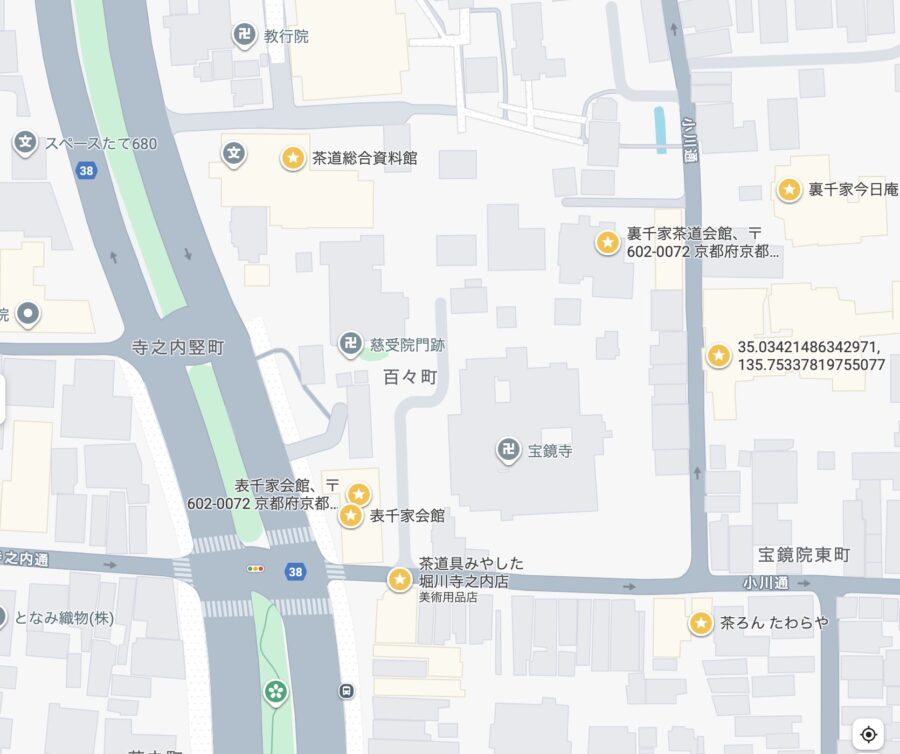Screen dimensions: 900x754
Task: Open the 慈受院門跡 temple marker
Action: tap(351, 344)
